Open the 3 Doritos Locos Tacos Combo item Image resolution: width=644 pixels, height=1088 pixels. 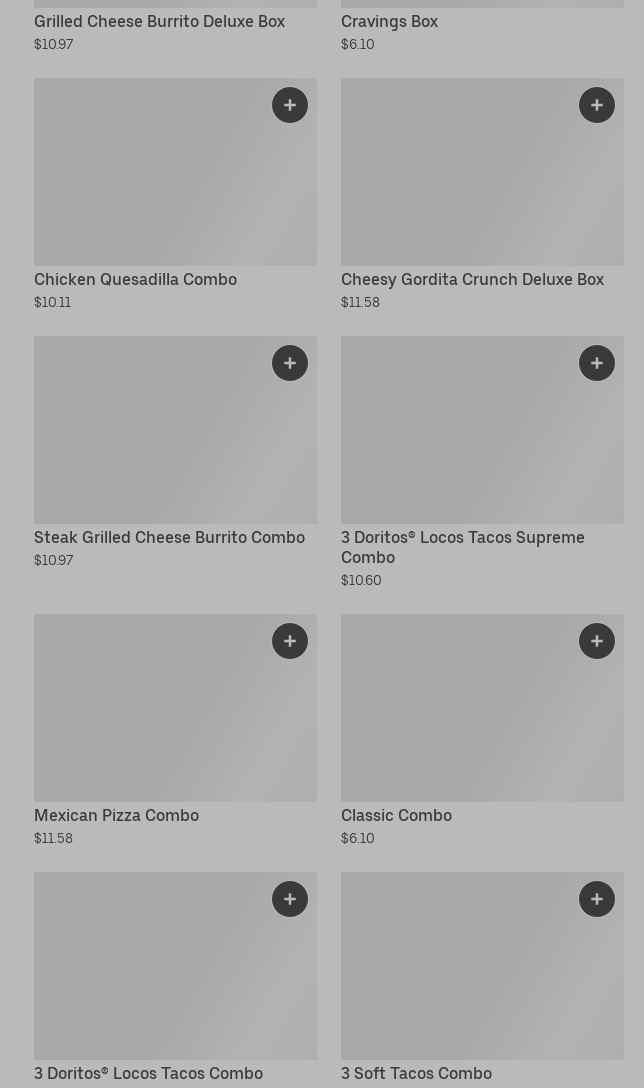coord(148,1073)
